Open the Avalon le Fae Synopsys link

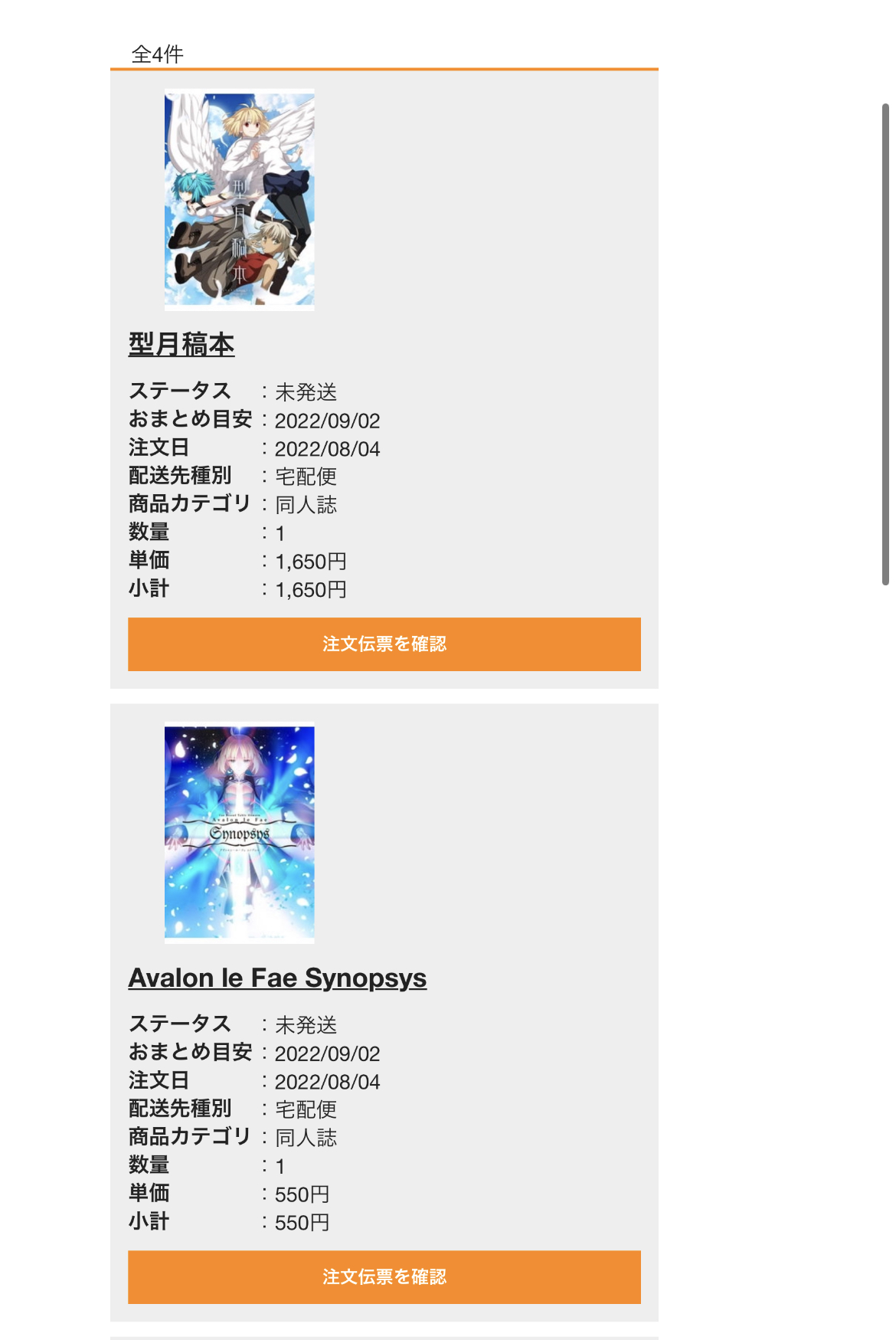[x=277, y=978]
